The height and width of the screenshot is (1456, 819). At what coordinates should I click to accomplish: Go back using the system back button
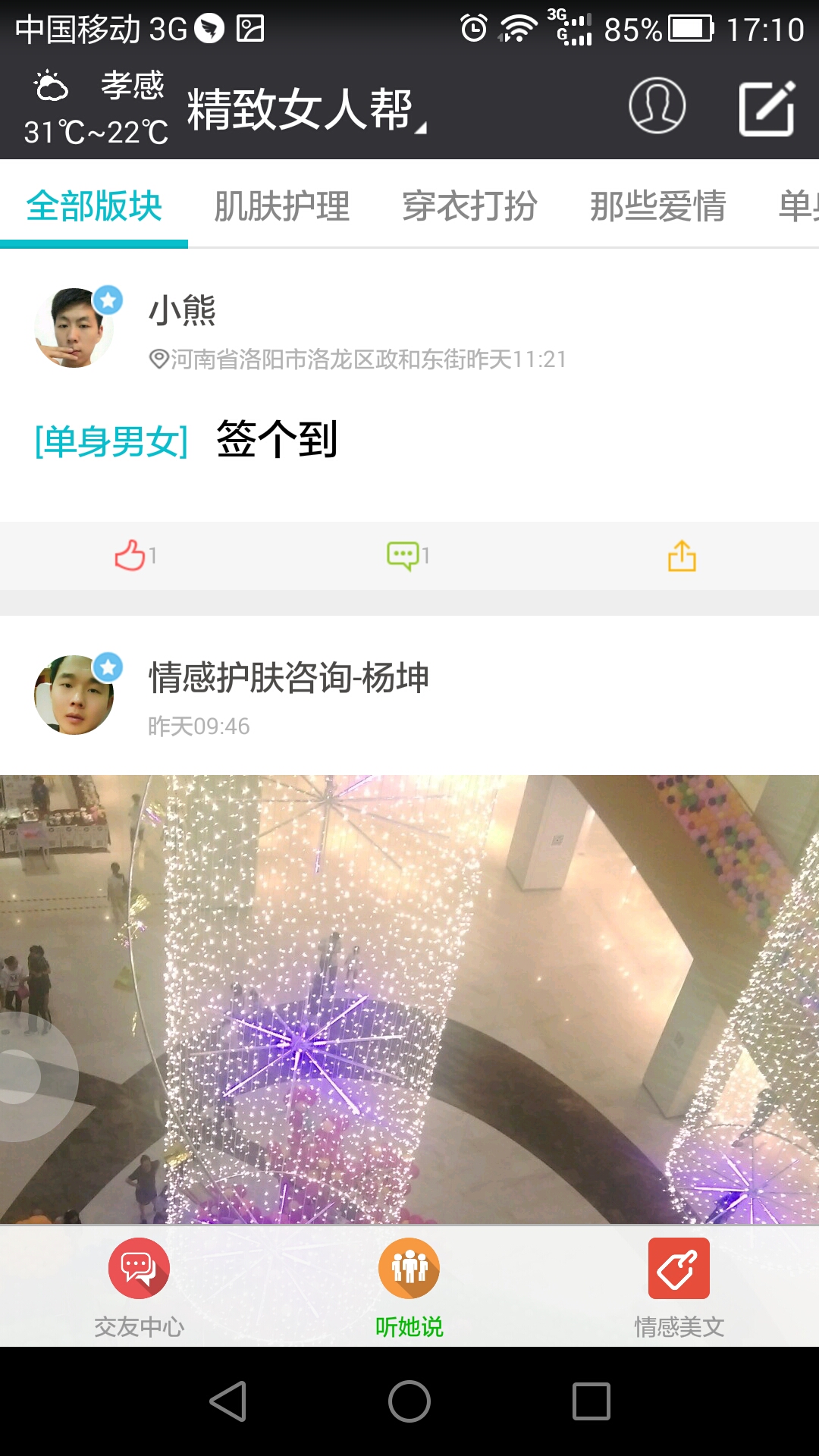tap(227, 1401)
